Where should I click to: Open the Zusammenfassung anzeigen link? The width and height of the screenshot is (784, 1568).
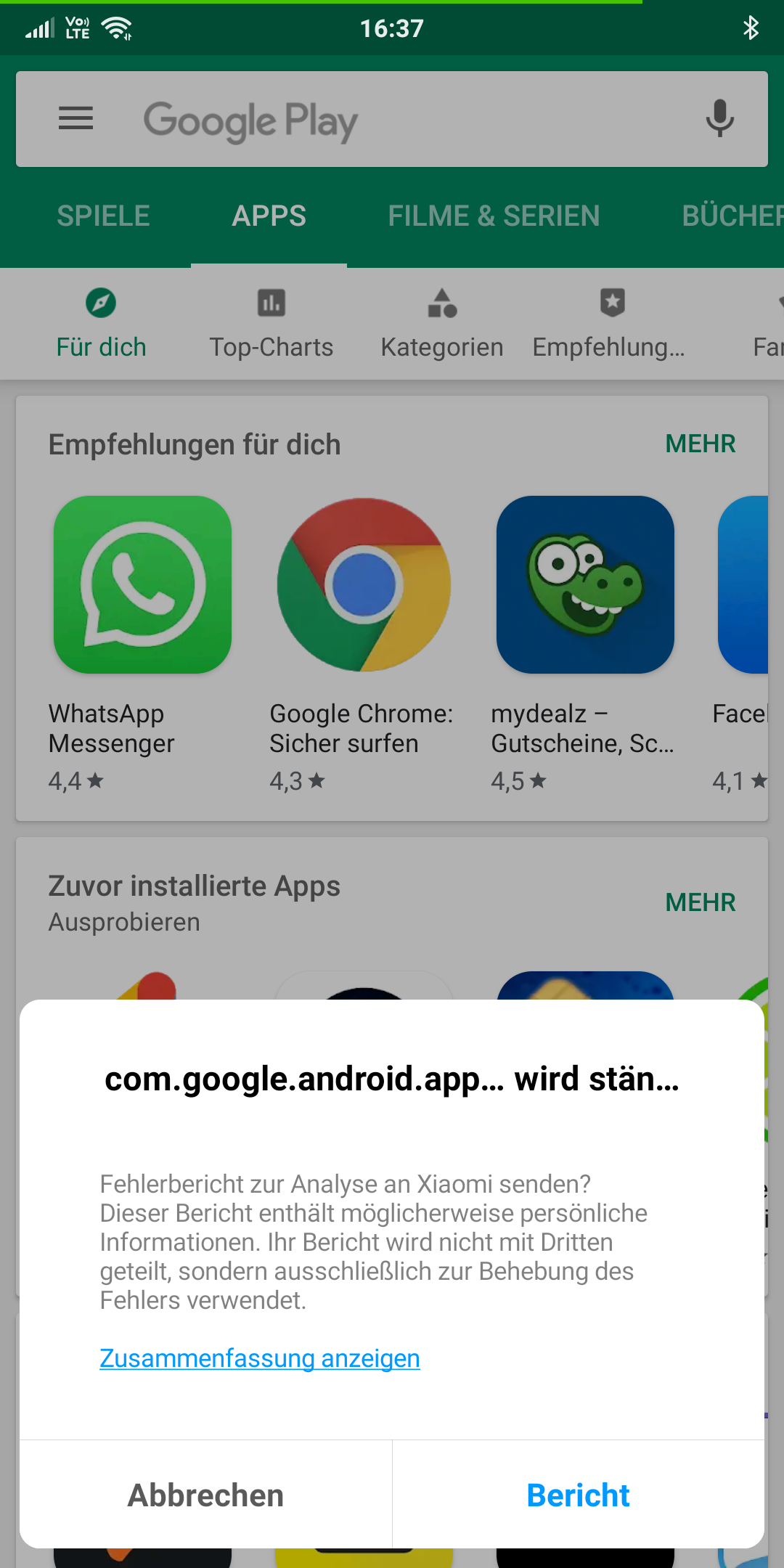(260, 1358)
